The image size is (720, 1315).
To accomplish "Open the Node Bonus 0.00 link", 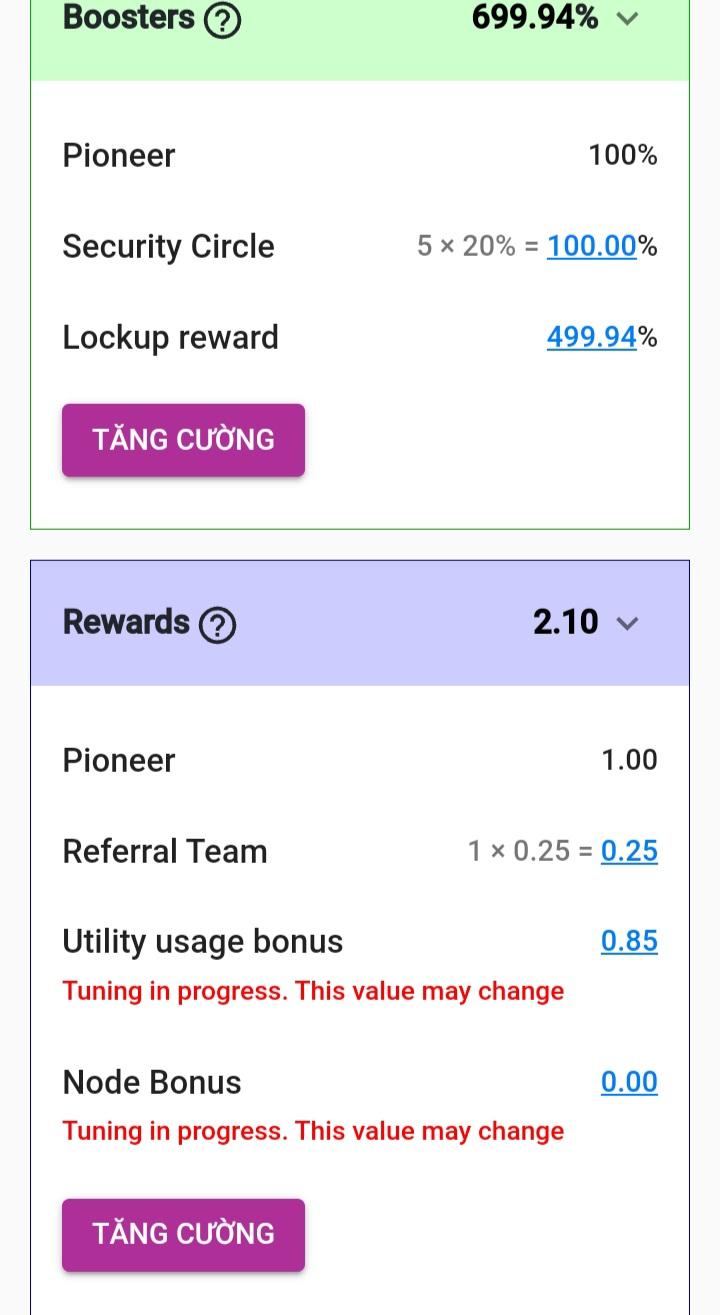I will click(x=629, y=1082).
